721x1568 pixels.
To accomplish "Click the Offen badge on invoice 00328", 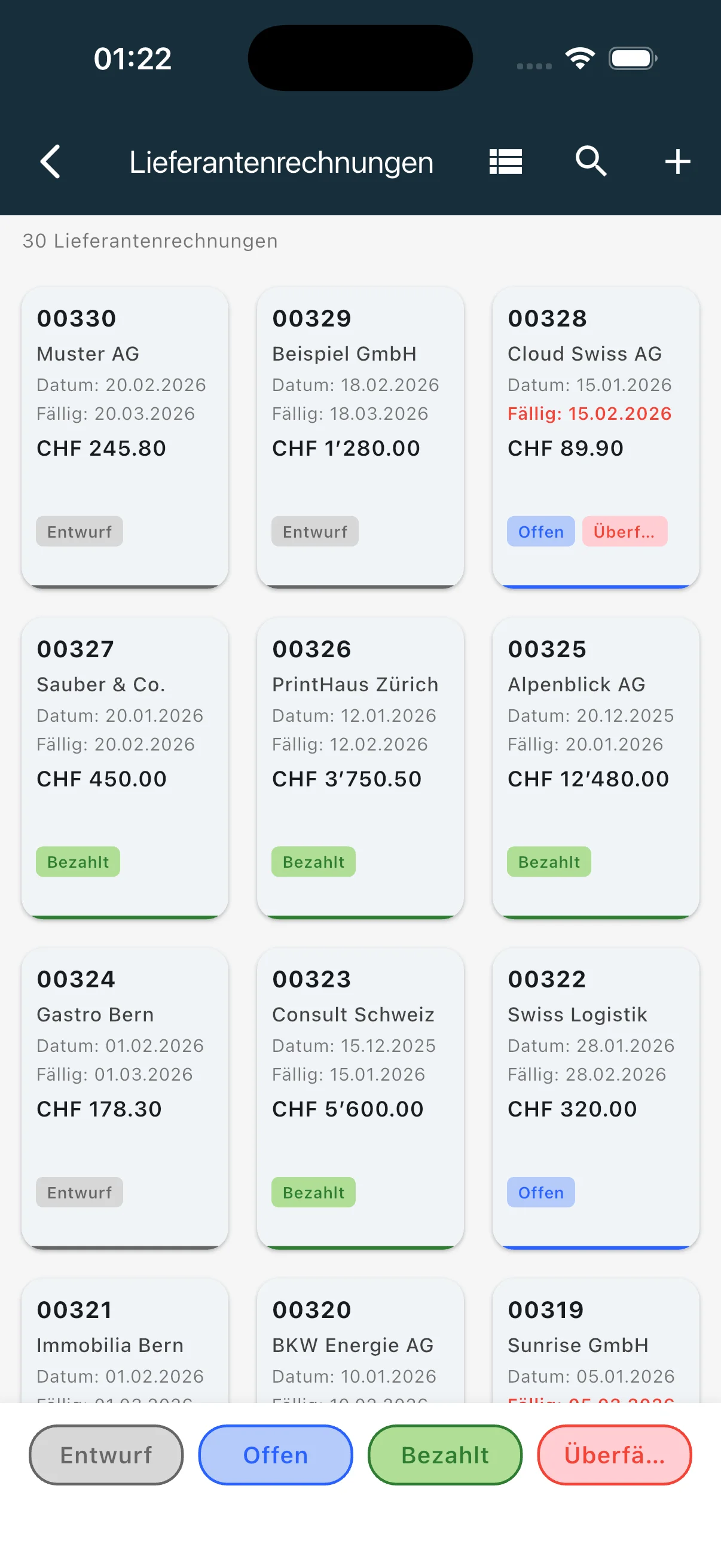I will coord(540,531).
